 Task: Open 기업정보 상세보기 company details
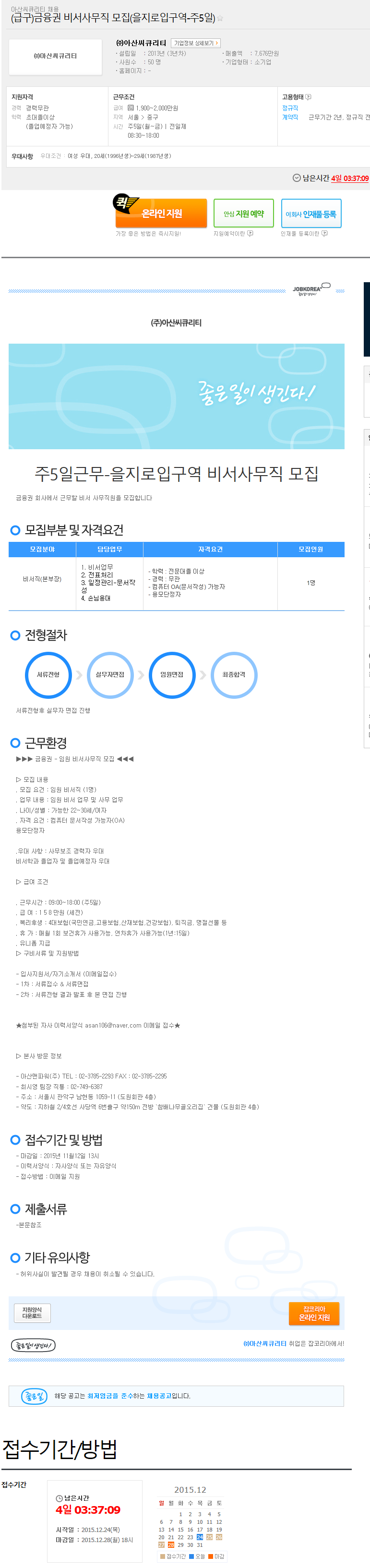pyautogui.click(x=195, y=43)
